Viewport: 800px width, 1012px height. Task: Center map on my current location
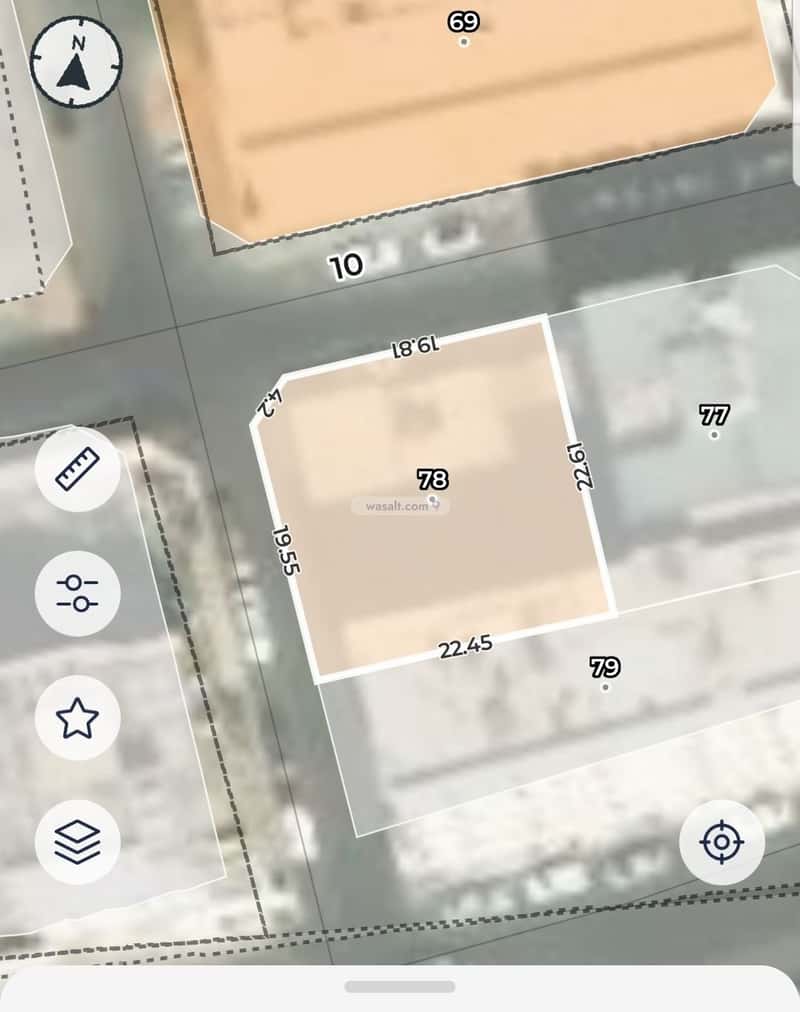coord(721,842)
